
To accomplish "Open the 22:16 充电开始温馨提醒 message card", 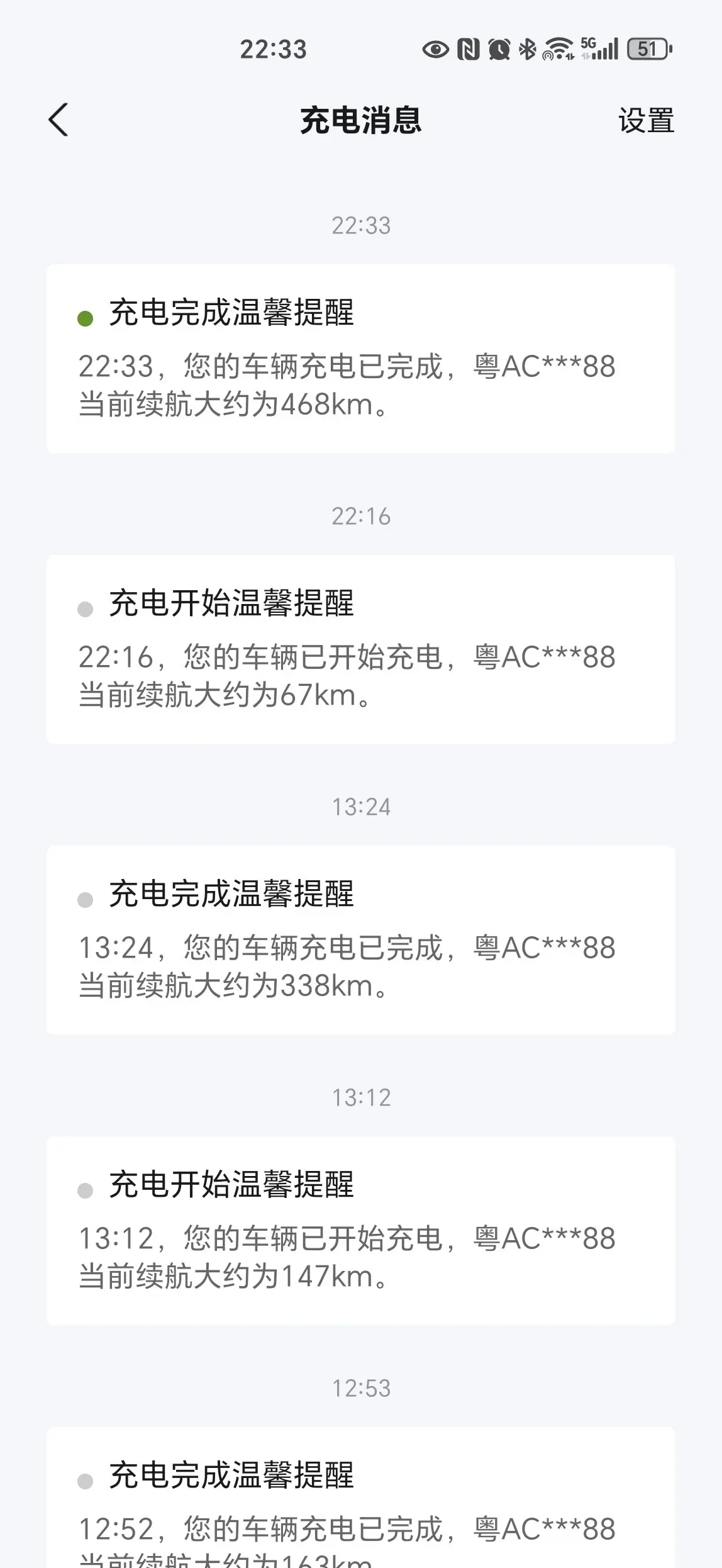I will 360,649.
